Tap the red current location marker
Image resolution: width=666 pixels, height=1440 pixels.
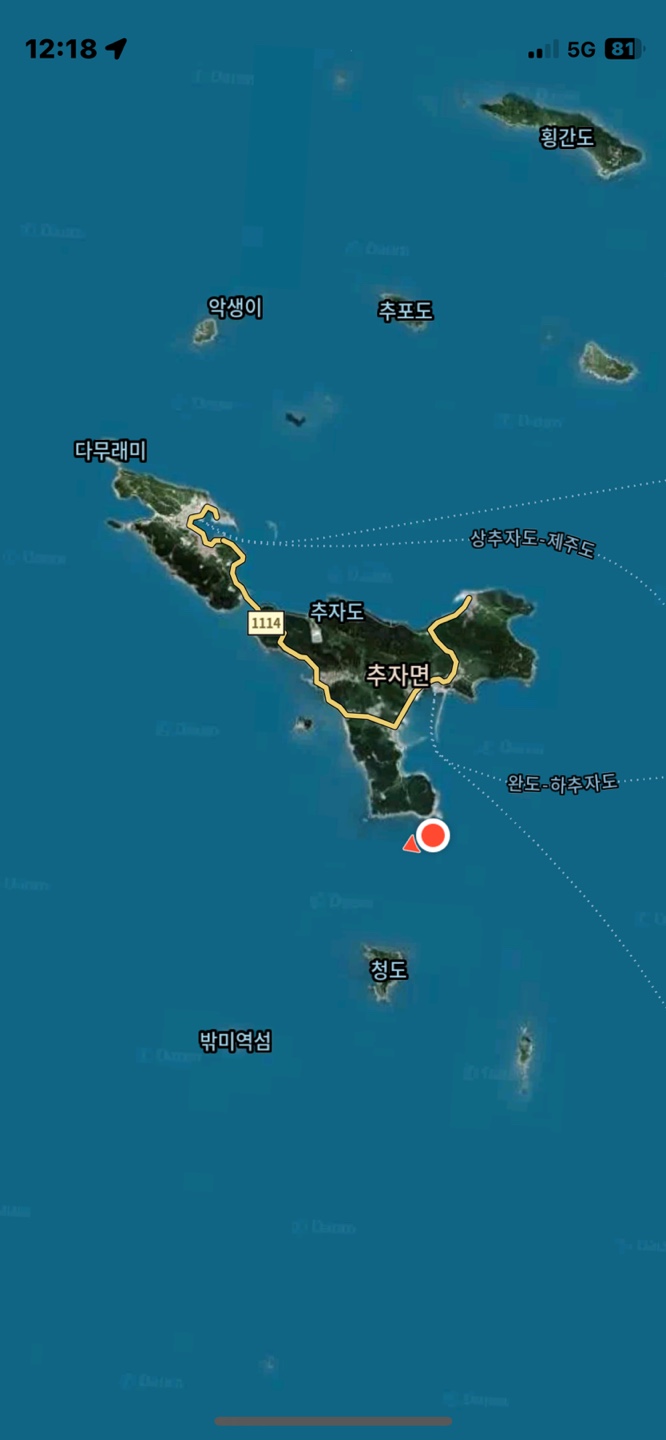[x=433, y=835]
